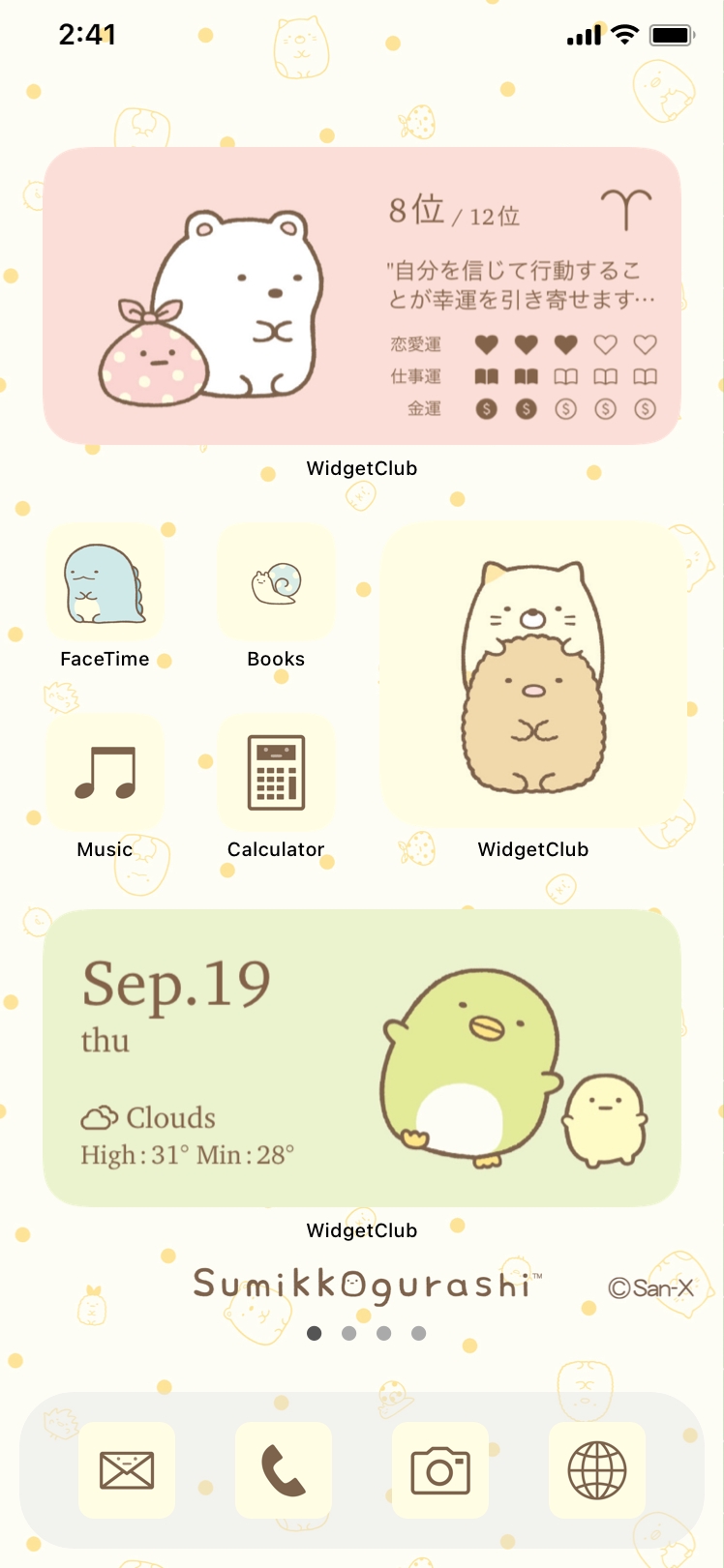Open the Music app
Viewport: 724px width, 1568px height.
pos(105,773)
